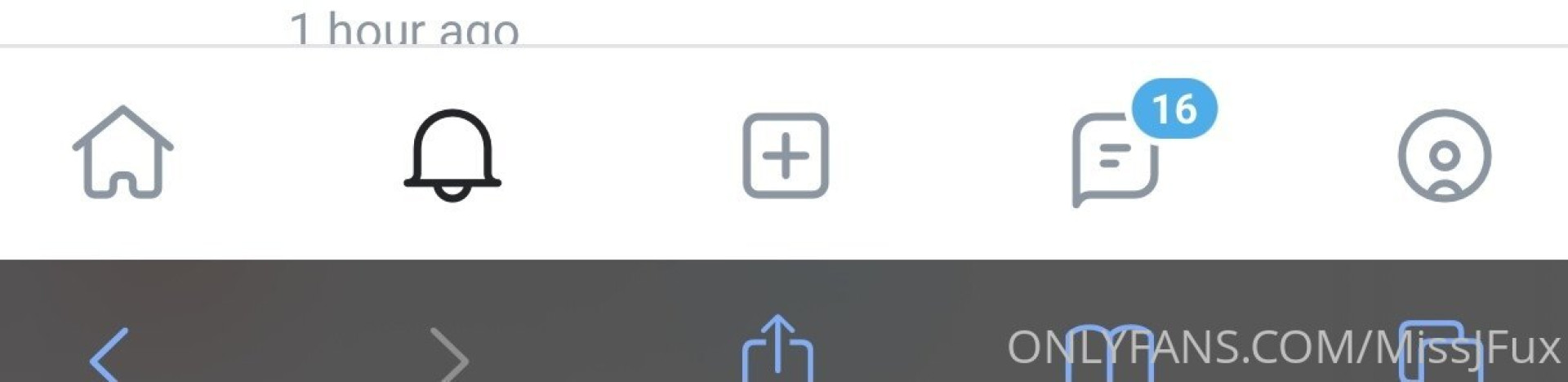Go to the home feed tab
This screenshot has height=382, width=1568.
123,153
